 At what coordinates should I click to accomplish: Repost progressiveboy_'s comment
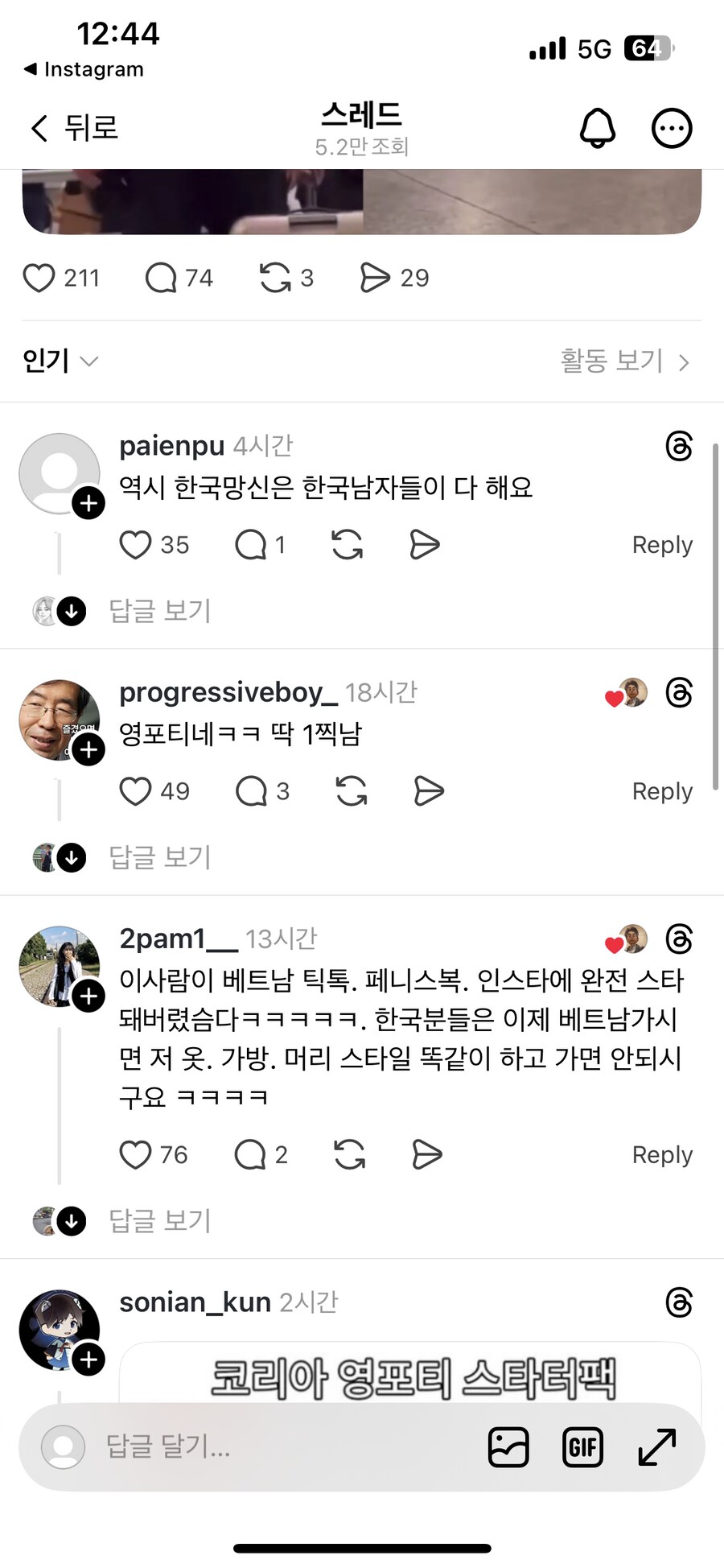tap(352, 791)
